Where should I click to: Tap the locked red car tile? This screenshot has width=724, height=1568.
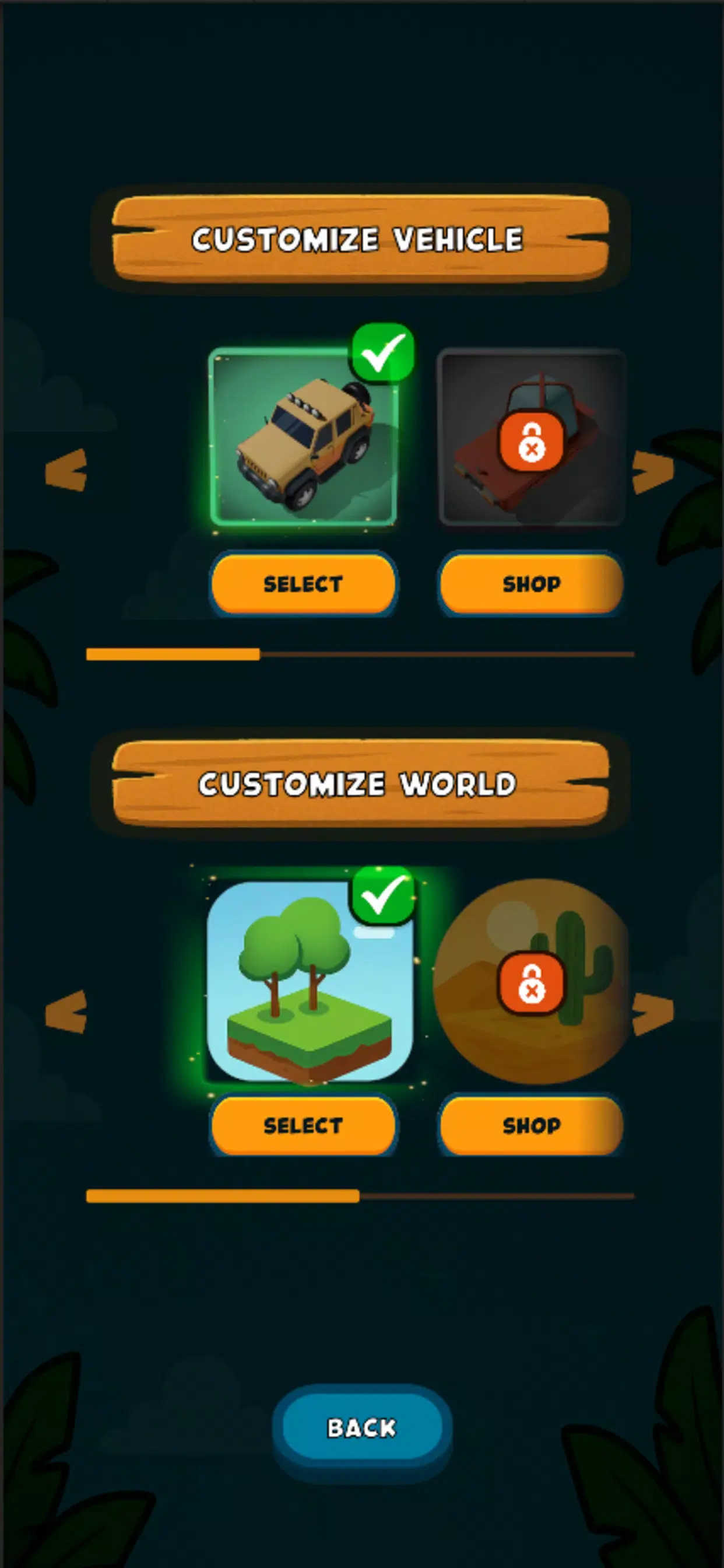pos(531,438)
